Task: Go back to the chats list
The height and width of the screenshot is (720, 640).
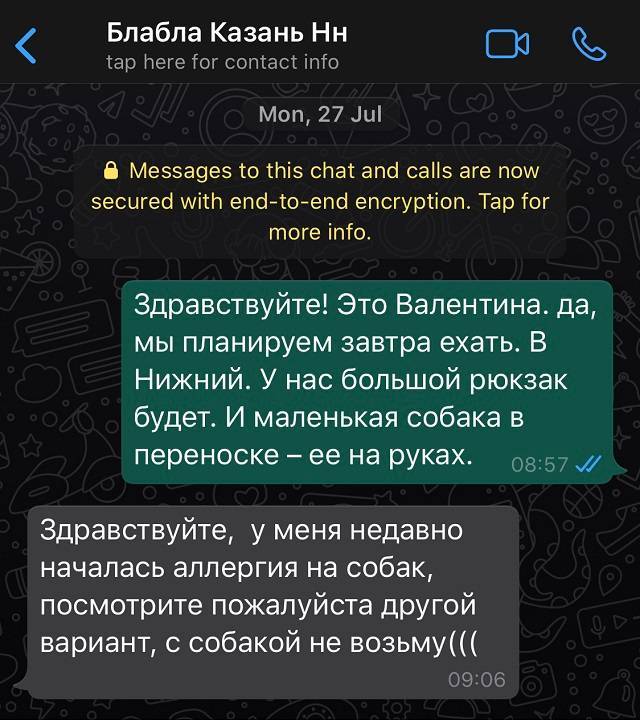Action: (27, 46)
